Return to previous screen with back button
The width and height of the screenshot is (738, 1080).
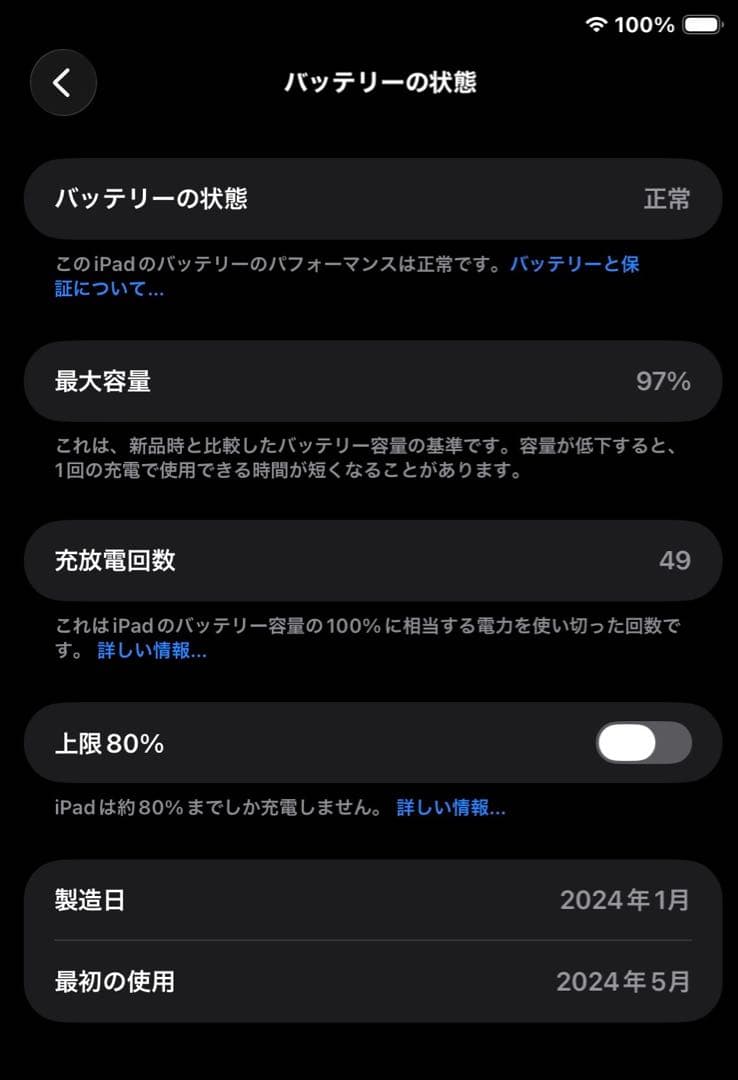(63, 83)
